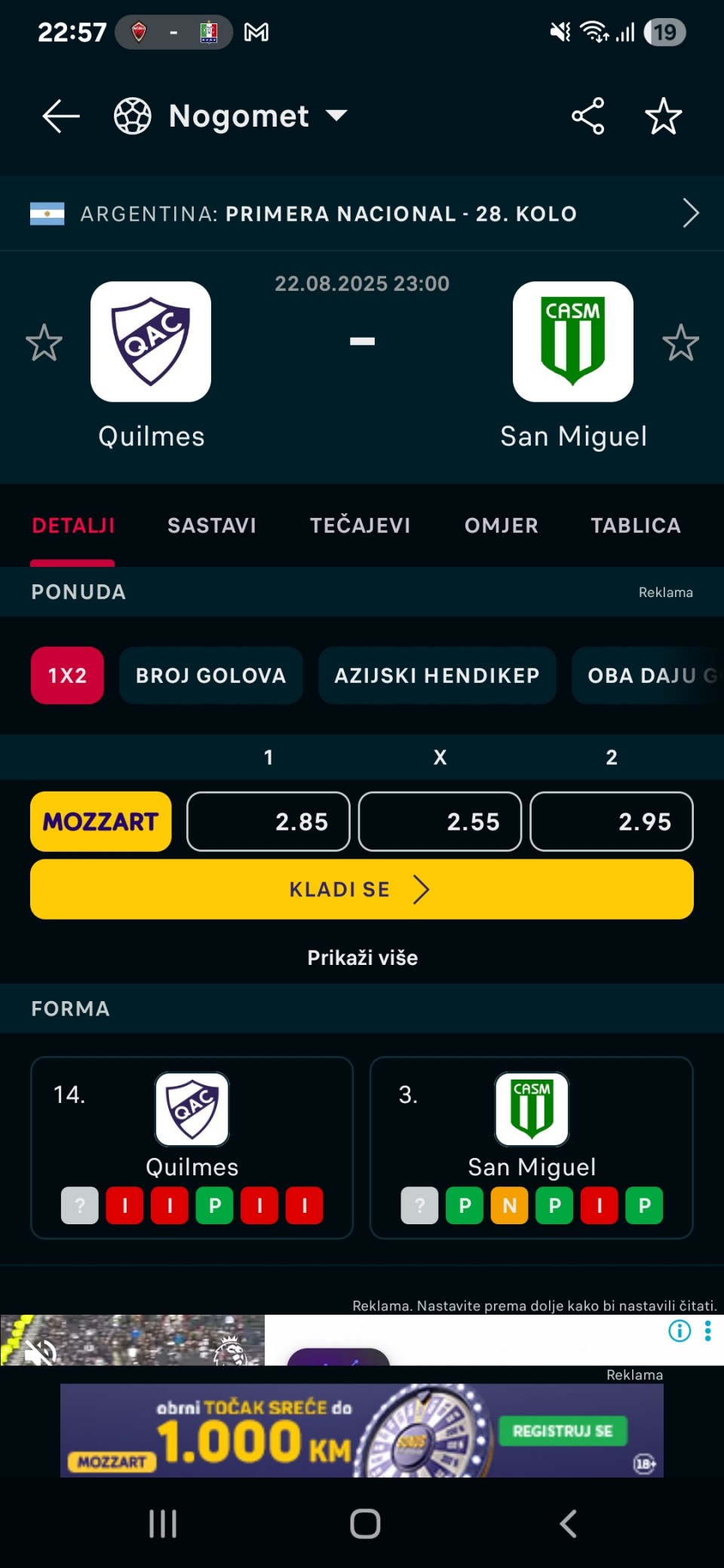724x1568 pixels.
Task: Open the Tablica tab
Action: (635, 525)
